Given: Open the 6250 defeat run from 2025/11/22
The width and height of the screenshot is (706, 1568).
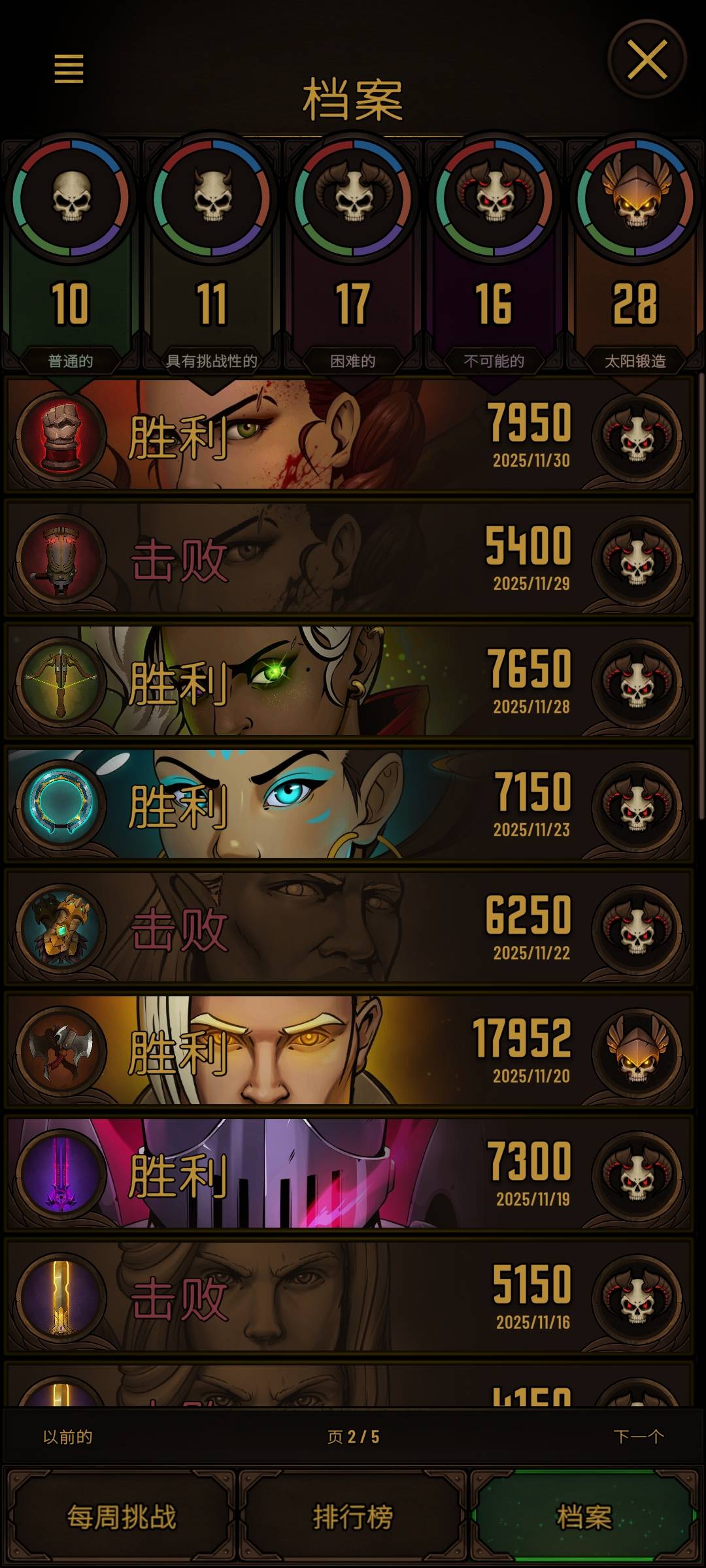Looking at the screenshot, I should [x=349, y=928].
